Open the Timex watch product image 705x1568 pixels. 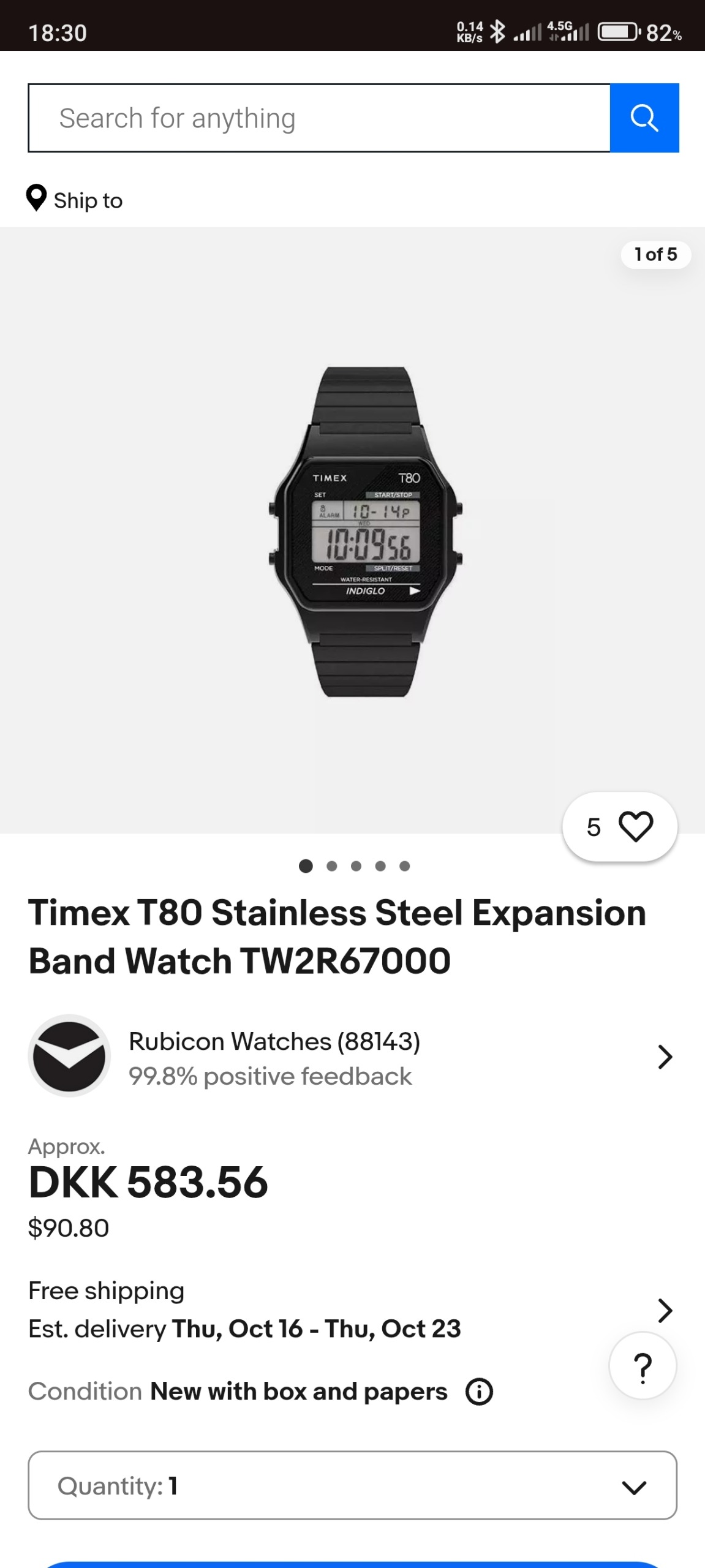coord(366,532)
